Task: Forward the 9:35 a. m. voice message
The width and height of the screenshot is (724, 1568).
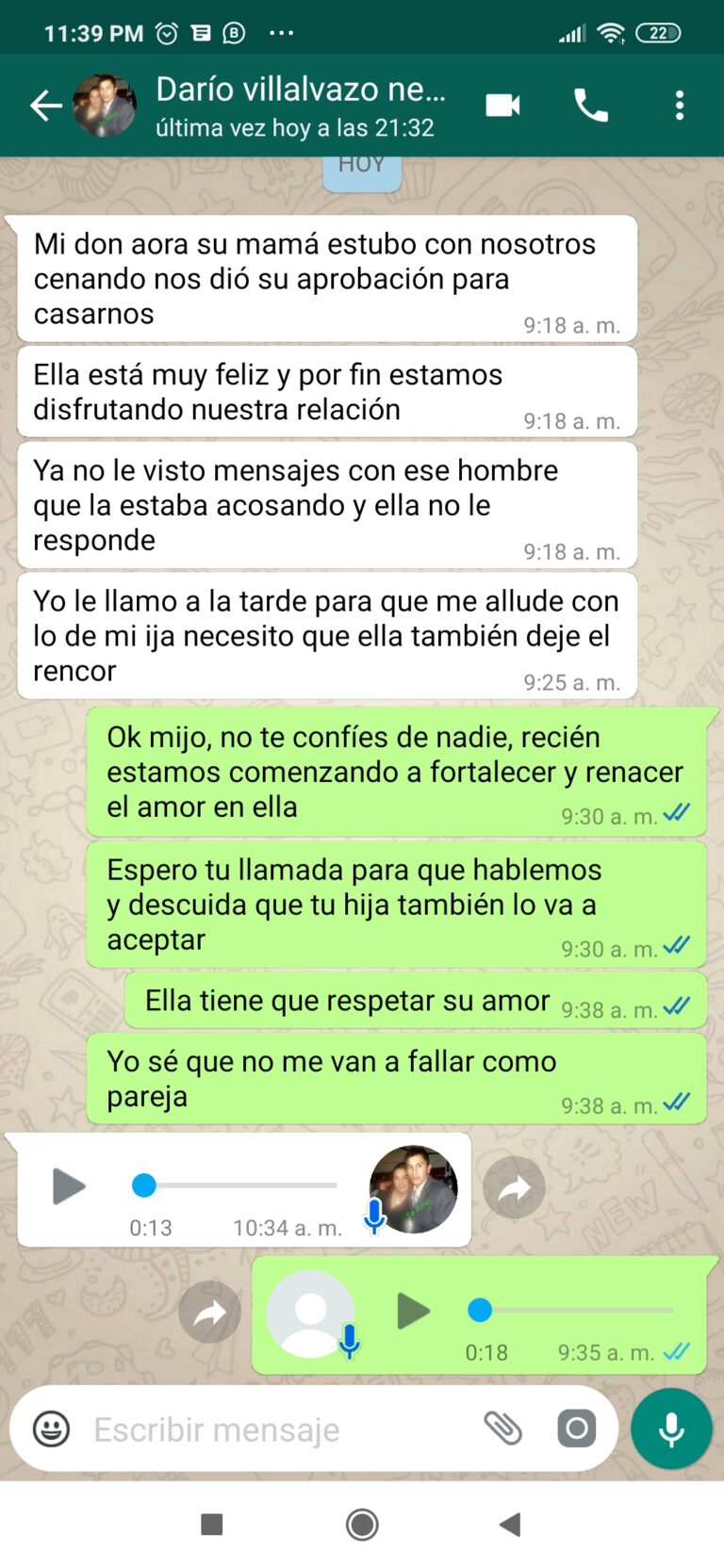Action: [209, 1312]
